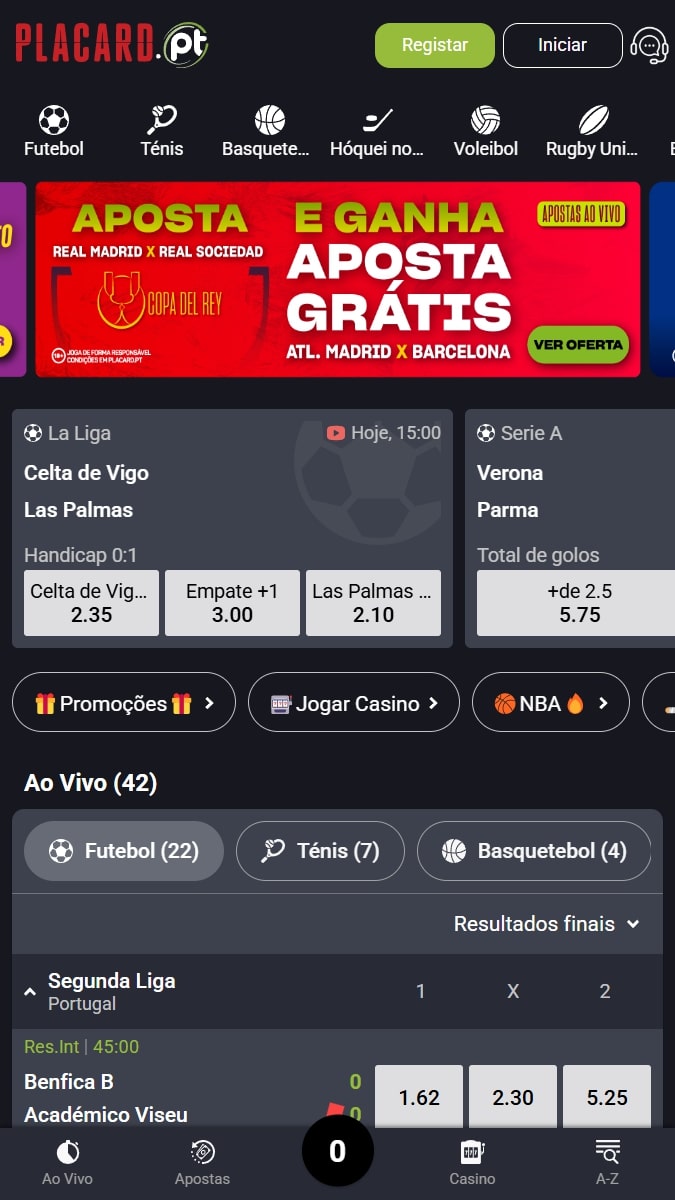Select Benfica B win odds 1.62

tap(418, 1097)
